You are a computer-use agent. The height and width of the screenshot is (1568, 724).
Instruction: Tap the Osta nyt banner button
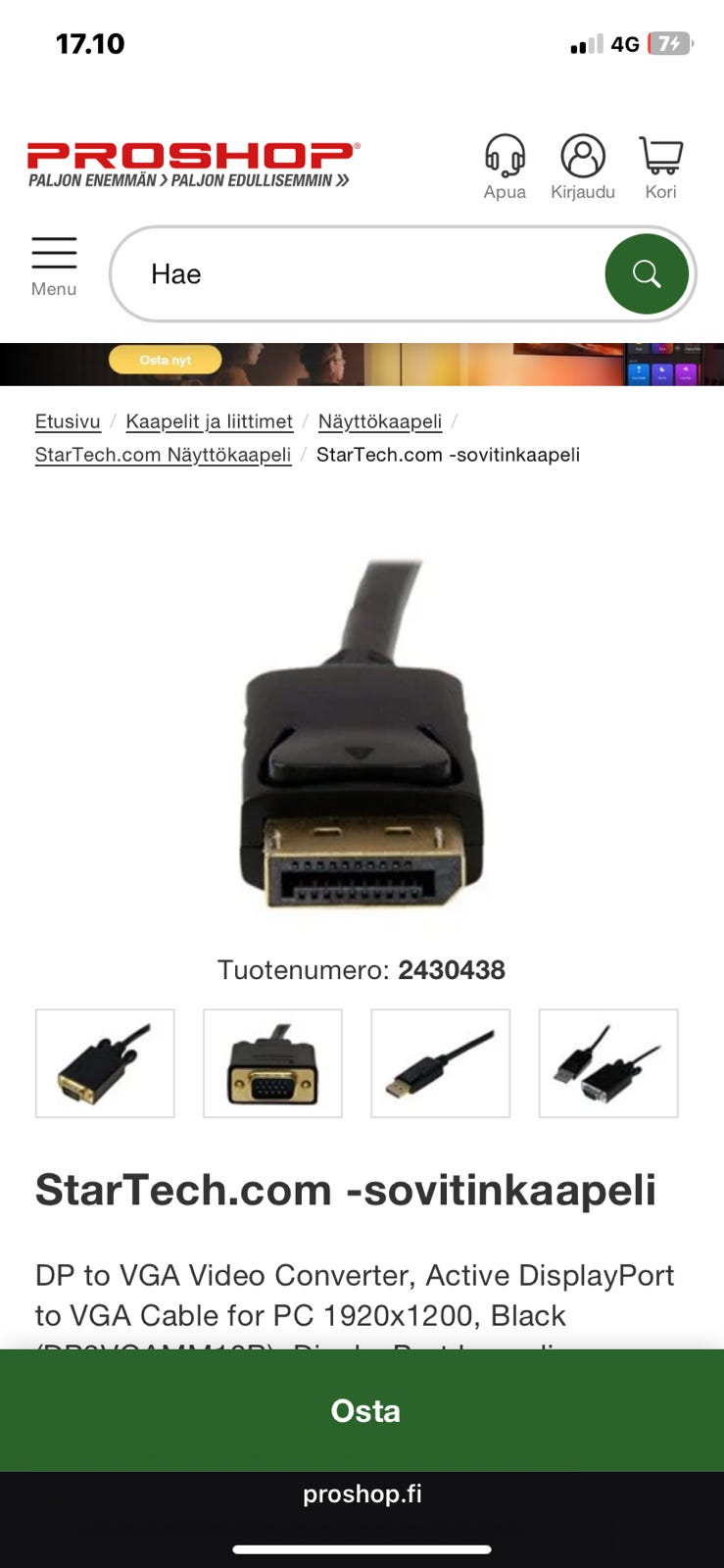point(165,361)
